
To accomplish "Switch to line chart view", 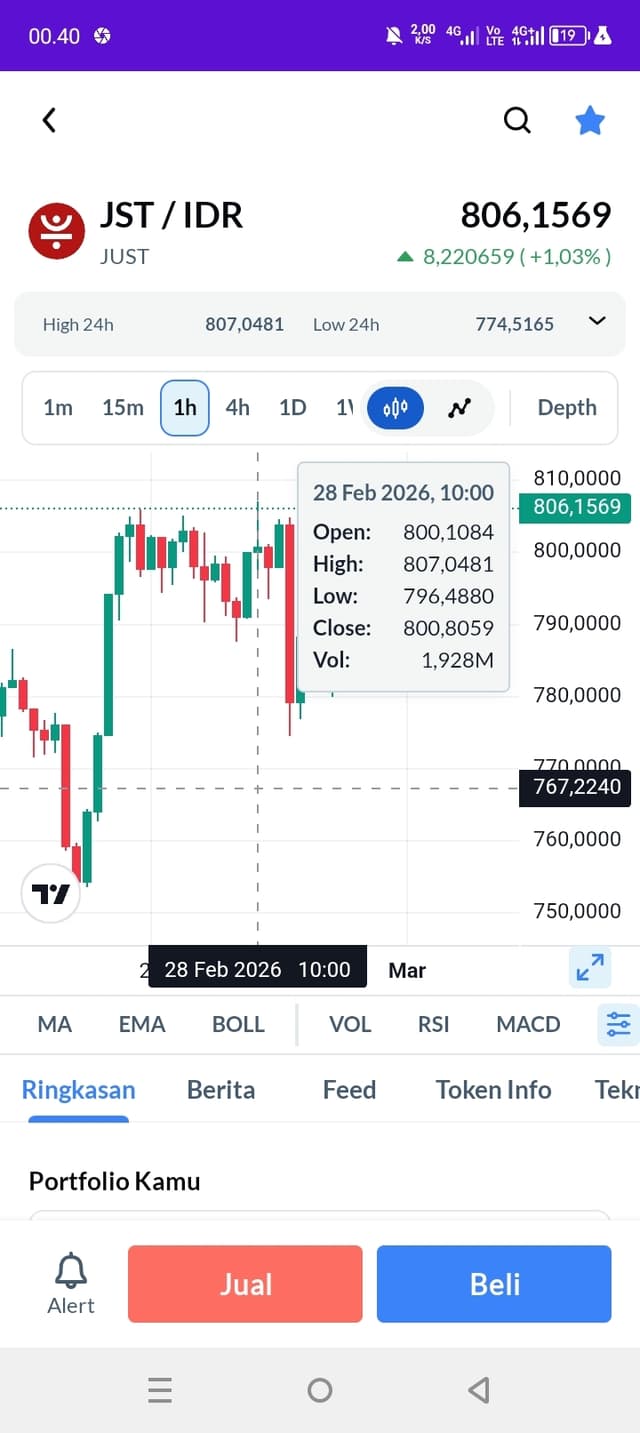I will 460,408.
